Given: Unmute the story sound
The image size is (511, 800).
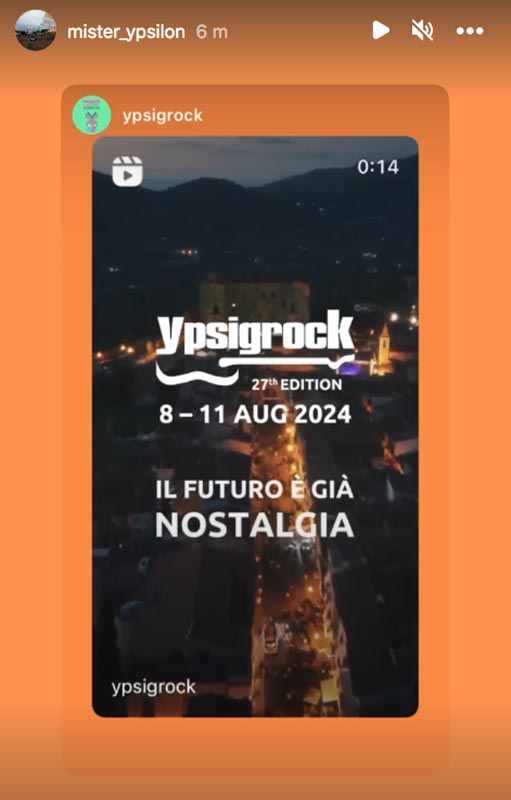Looking at the screenshot, I should click(422, 31).
